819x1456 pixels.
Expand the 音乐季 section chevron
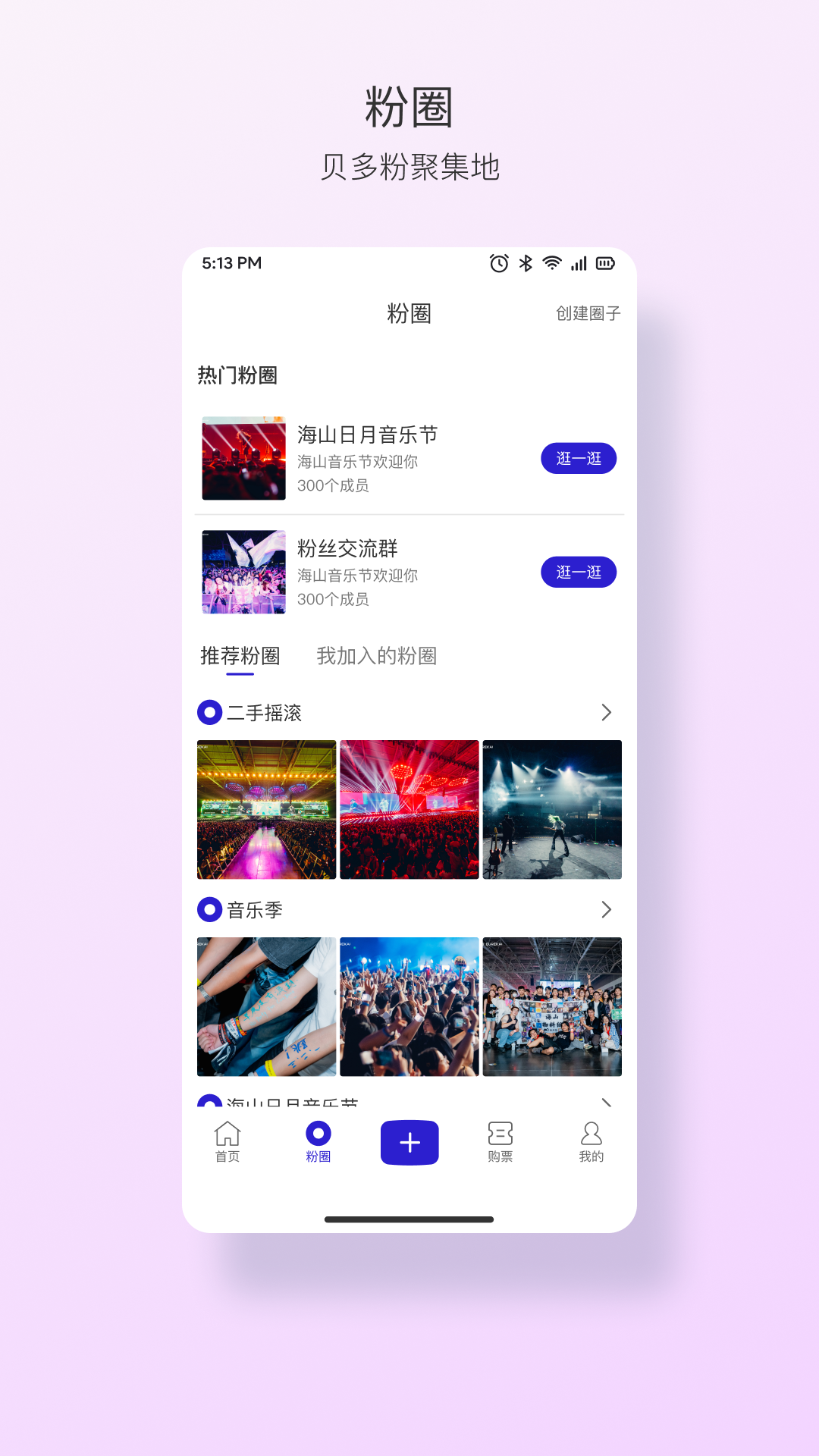pos(606,910)
